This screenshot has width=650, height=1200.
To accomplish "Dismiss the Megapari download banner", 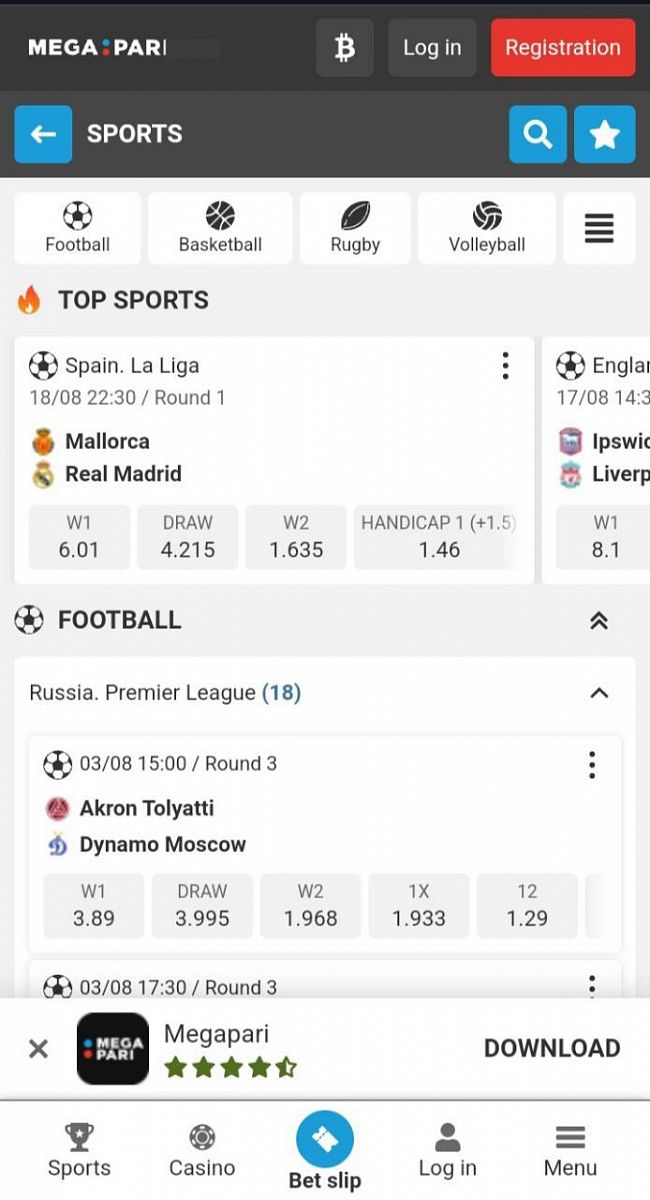I will coord(38,1048).
